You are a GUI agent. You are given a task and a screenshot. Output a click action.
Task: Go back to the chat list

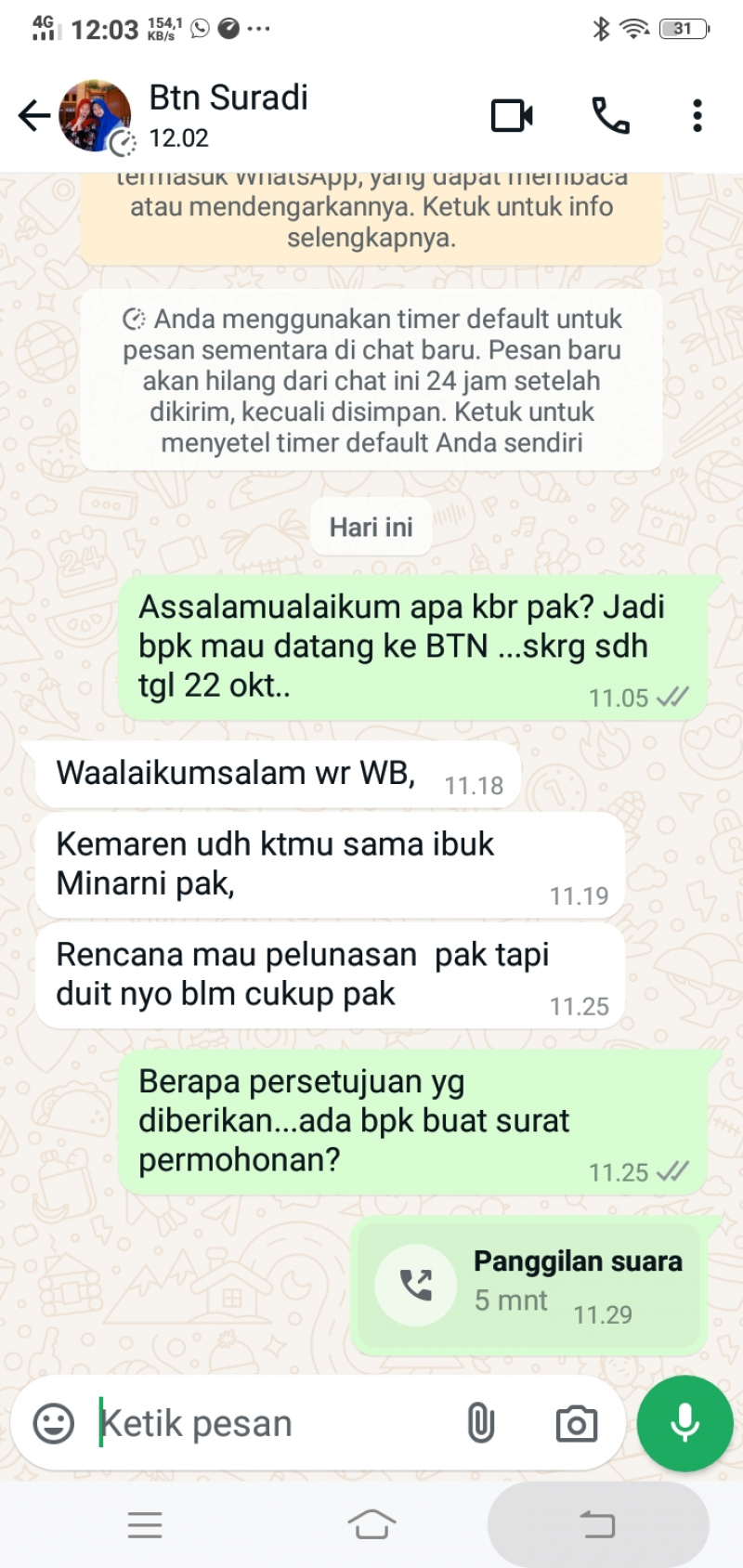pos(34,116)
